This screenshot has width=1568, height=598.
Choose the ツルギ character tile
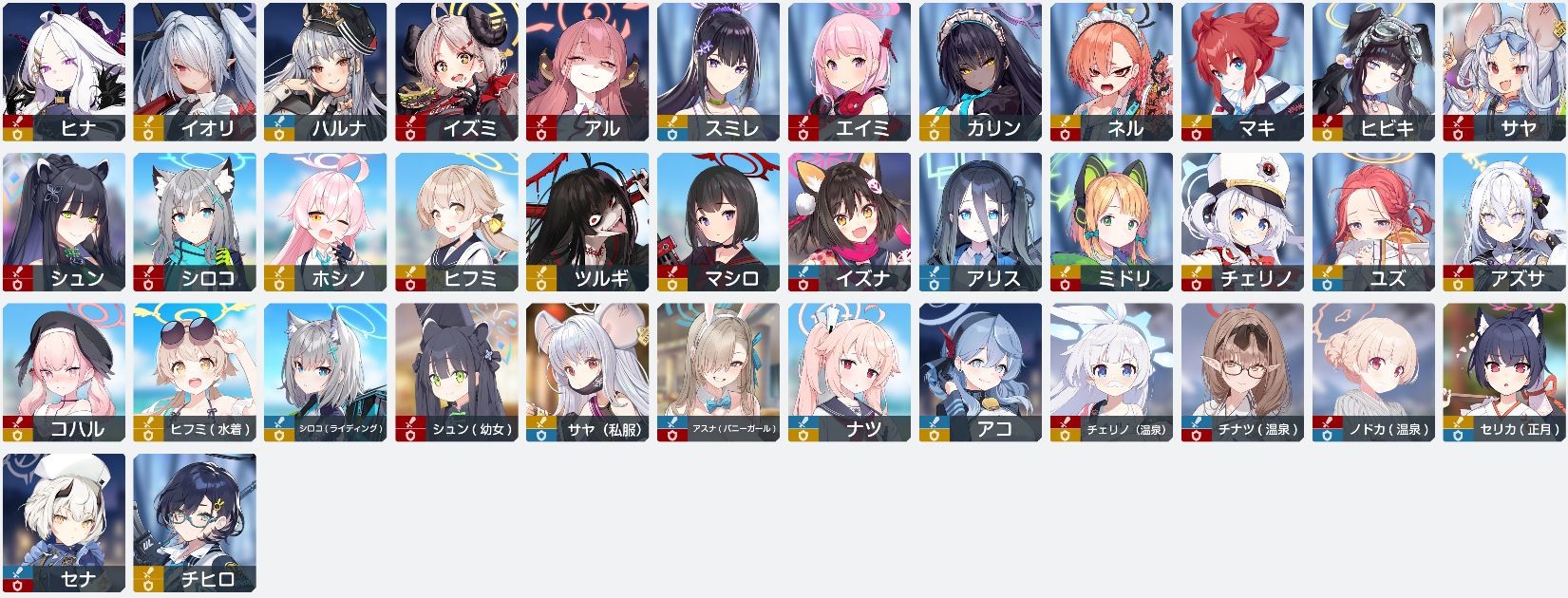(588, 221)
